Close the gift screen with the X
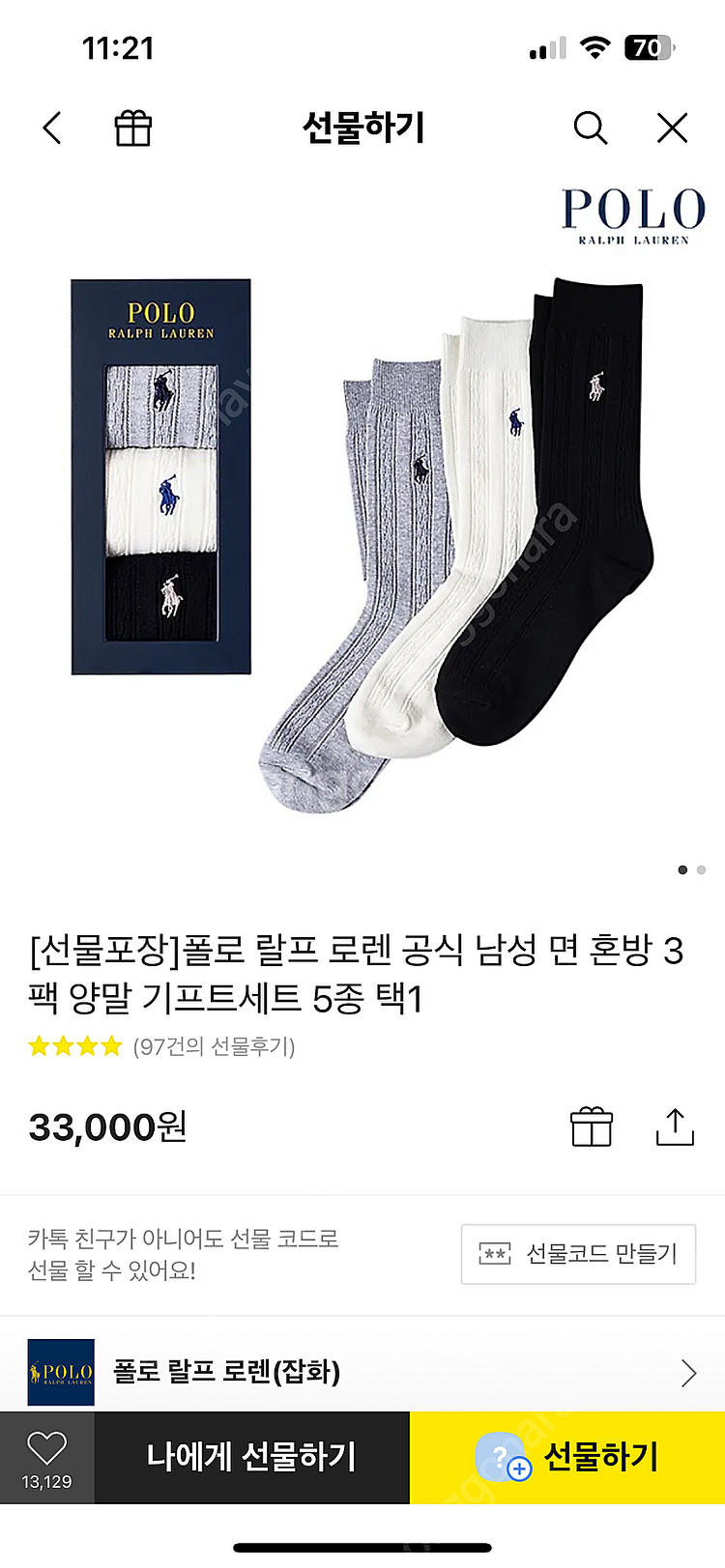 tap(672, 127)
